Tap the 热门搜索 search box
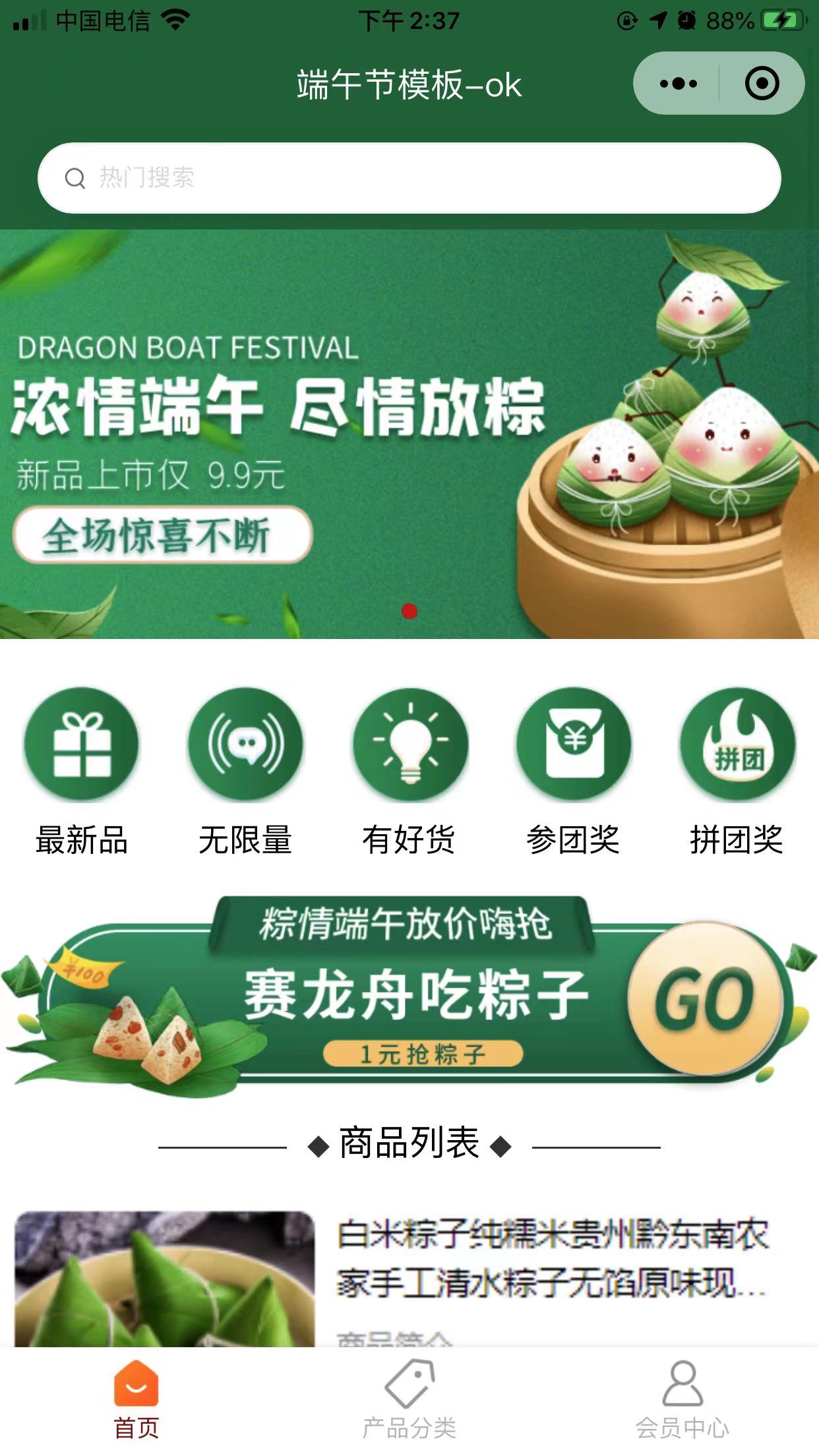Viewport: 819px width, 1456px height. [x=409, y=178]
